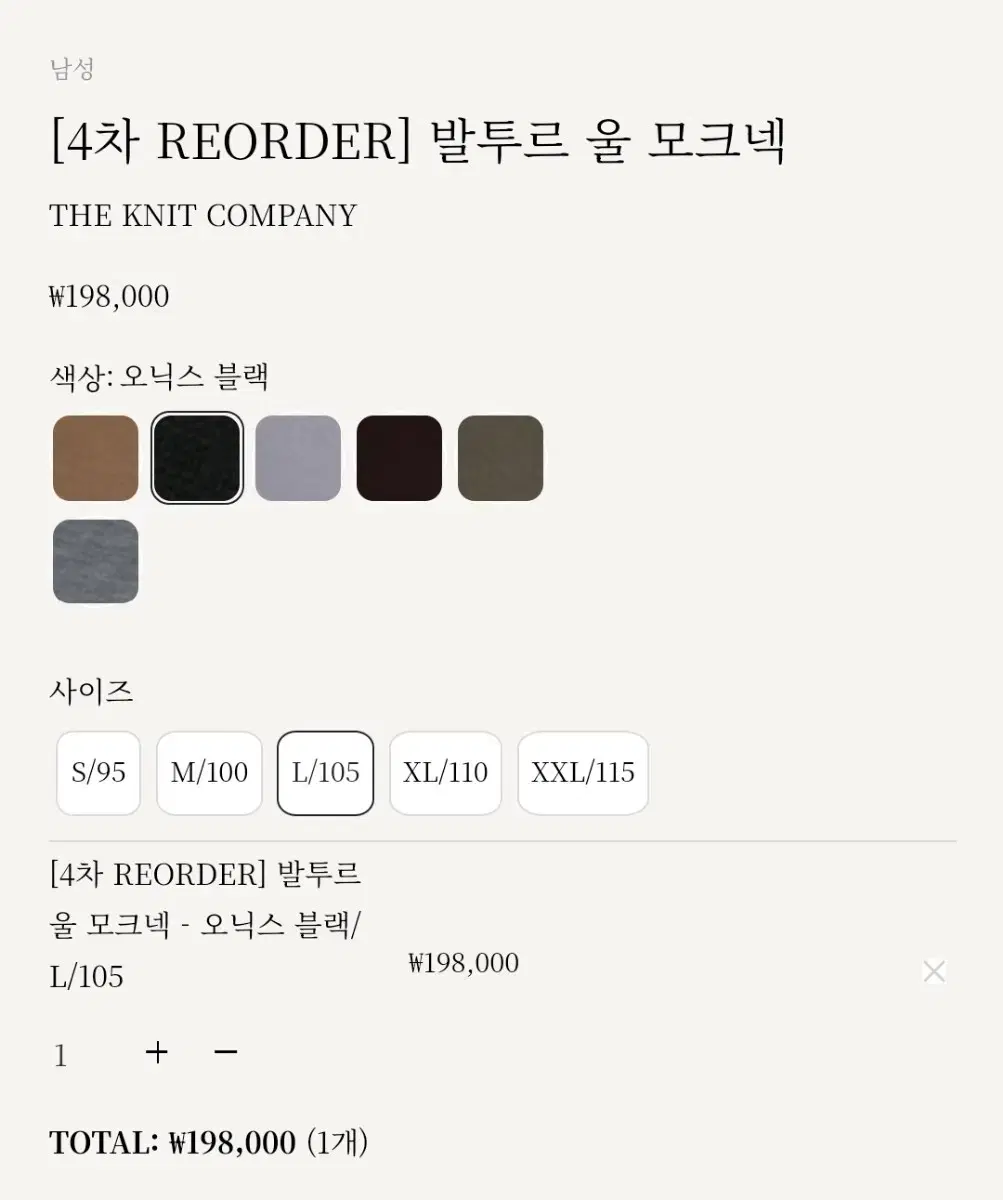Select the dark burgundy brown color swatch
Image resolution: width=1003 pixels, height=1200 pixels.
coord(398,457)
